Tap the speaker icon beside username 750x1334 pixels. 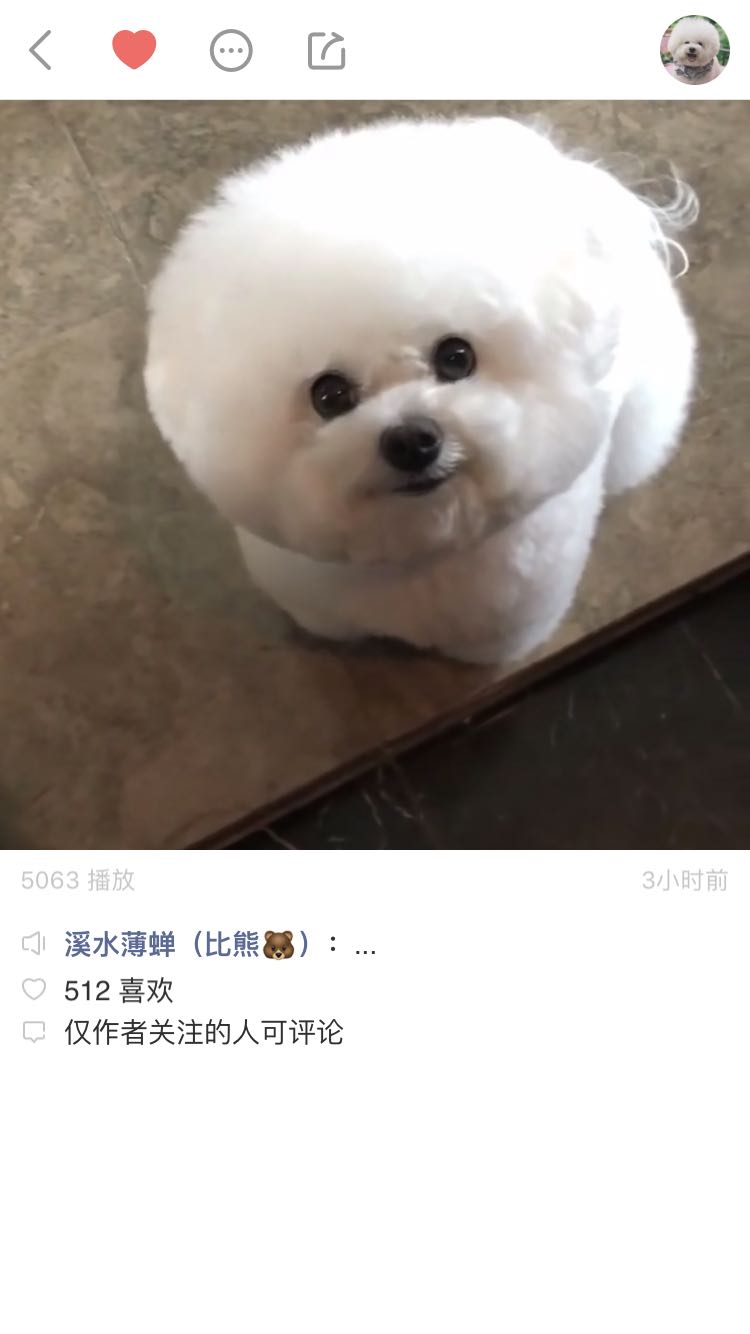point(34,943)
